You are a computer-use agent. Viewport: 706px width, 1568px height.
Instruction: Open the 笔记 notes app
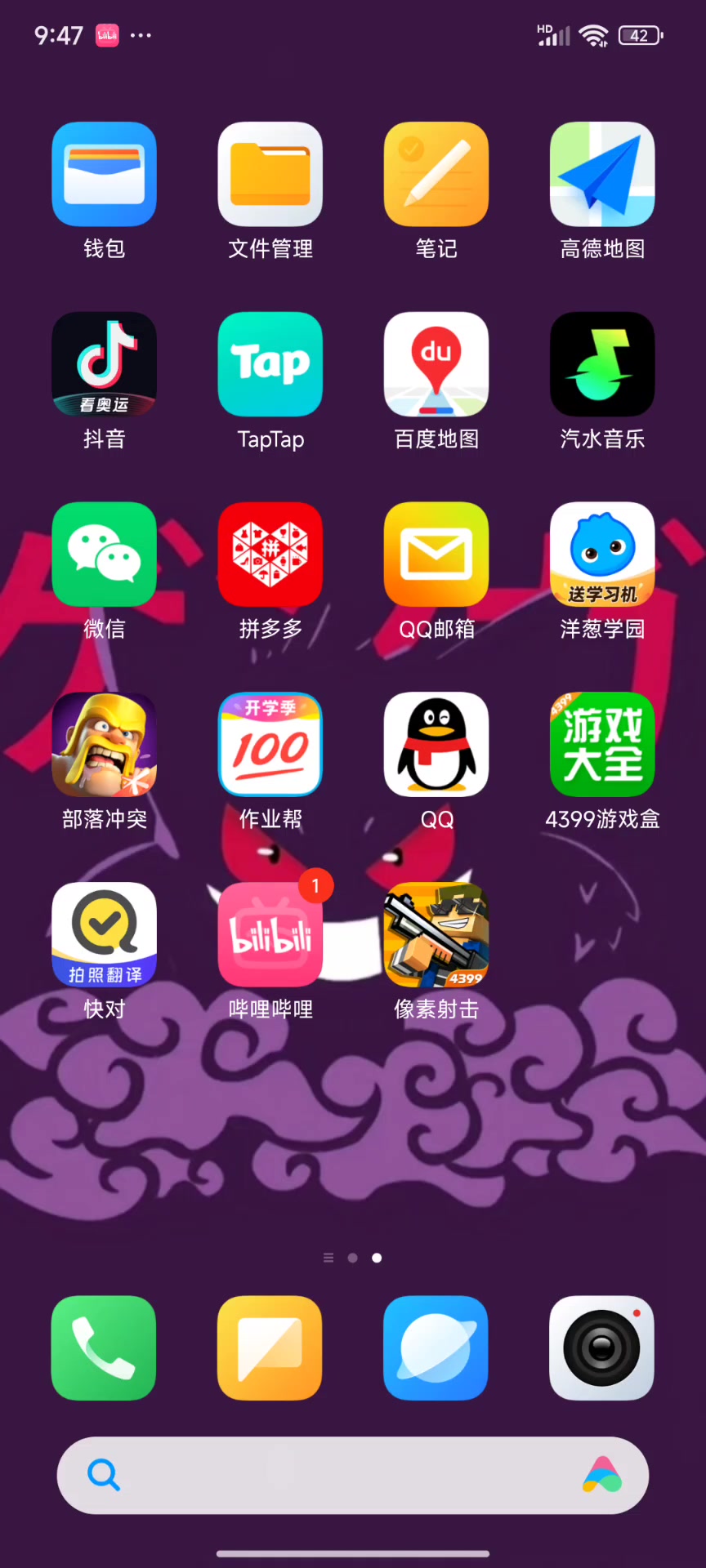(x=436, y=175)
